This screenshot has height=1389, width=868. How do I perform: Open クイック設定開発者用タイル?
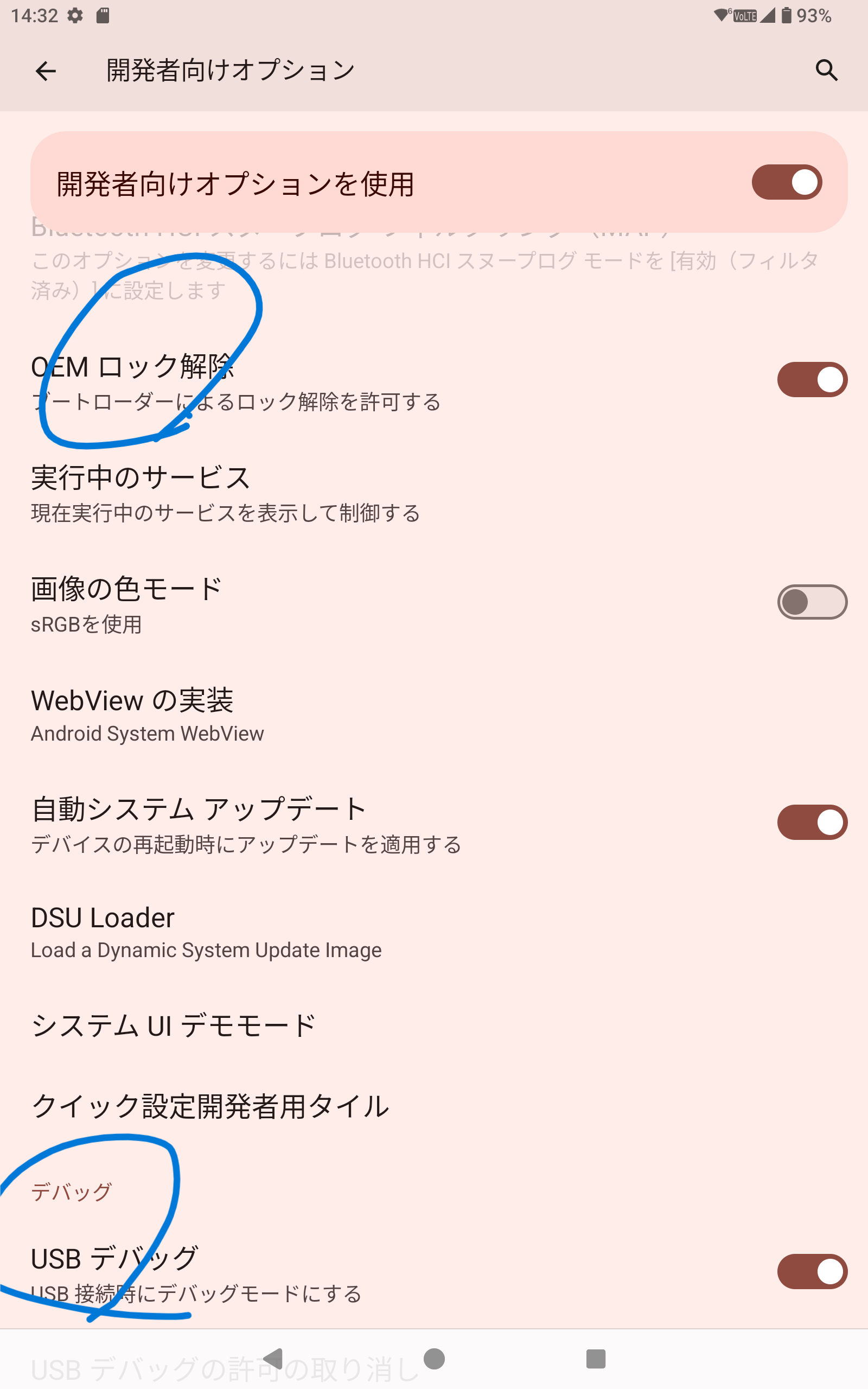click(434, 1106)
